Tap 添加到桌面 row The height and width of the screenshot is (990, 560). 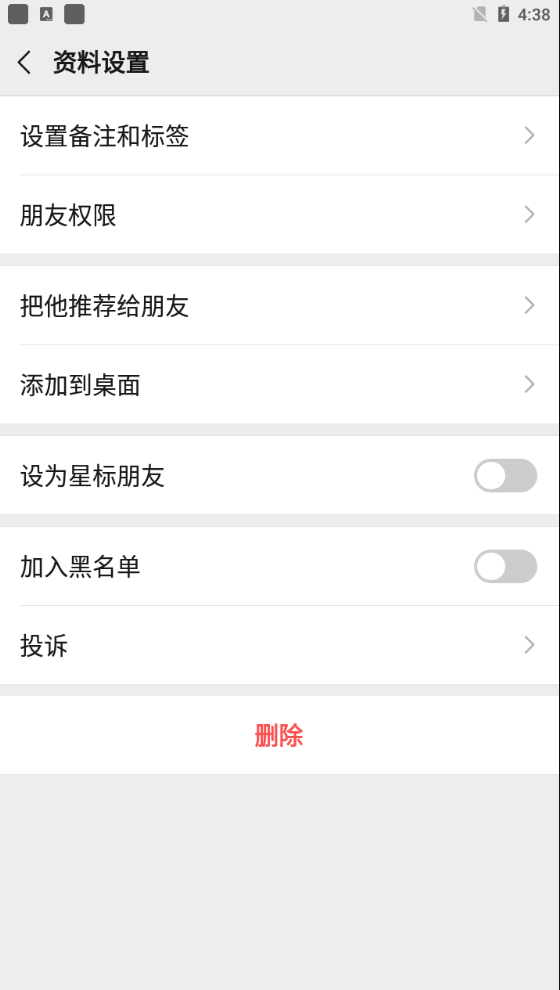(280, 385)
